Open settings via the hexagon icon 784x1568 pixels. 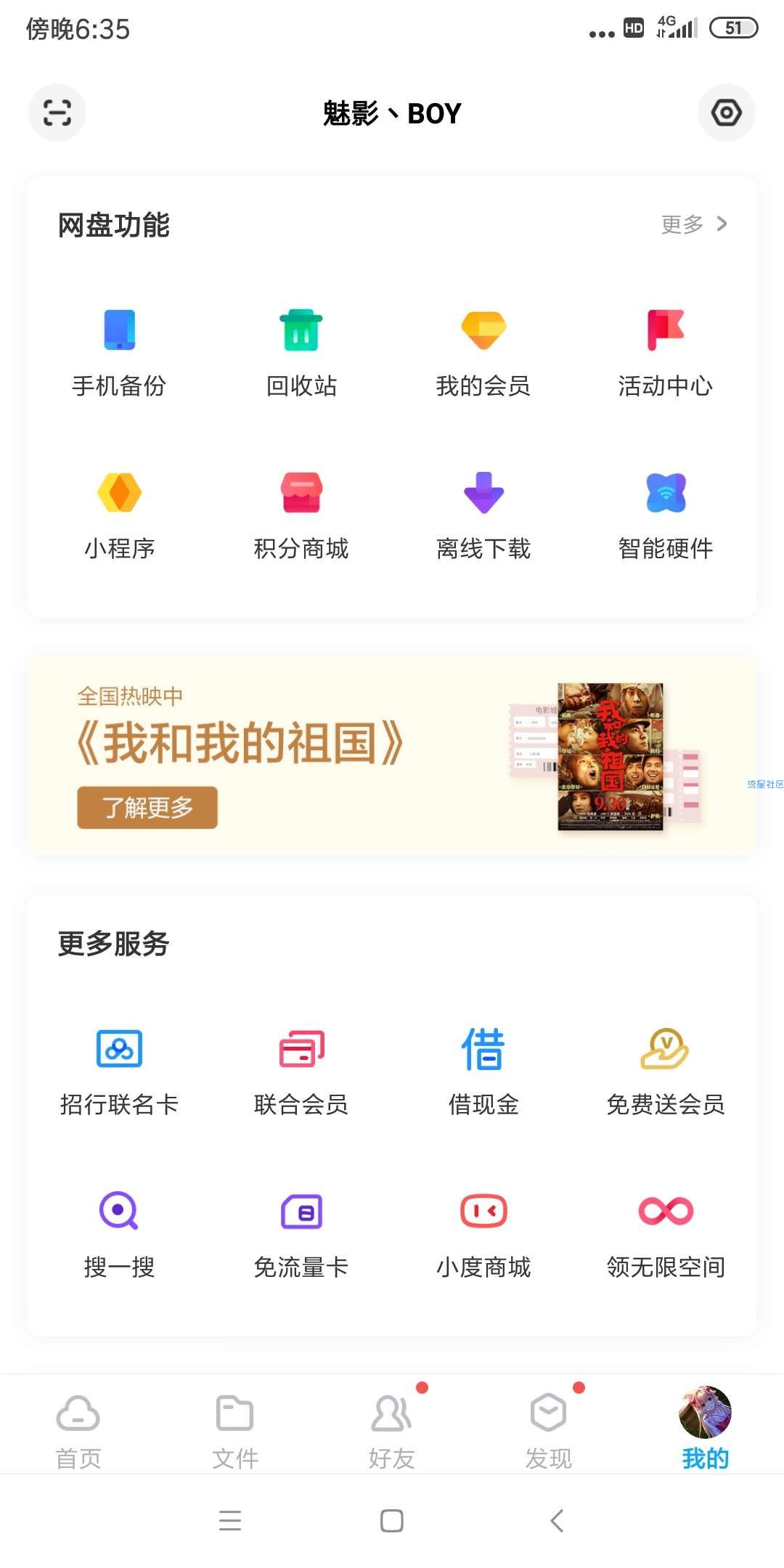click(726, 113)
